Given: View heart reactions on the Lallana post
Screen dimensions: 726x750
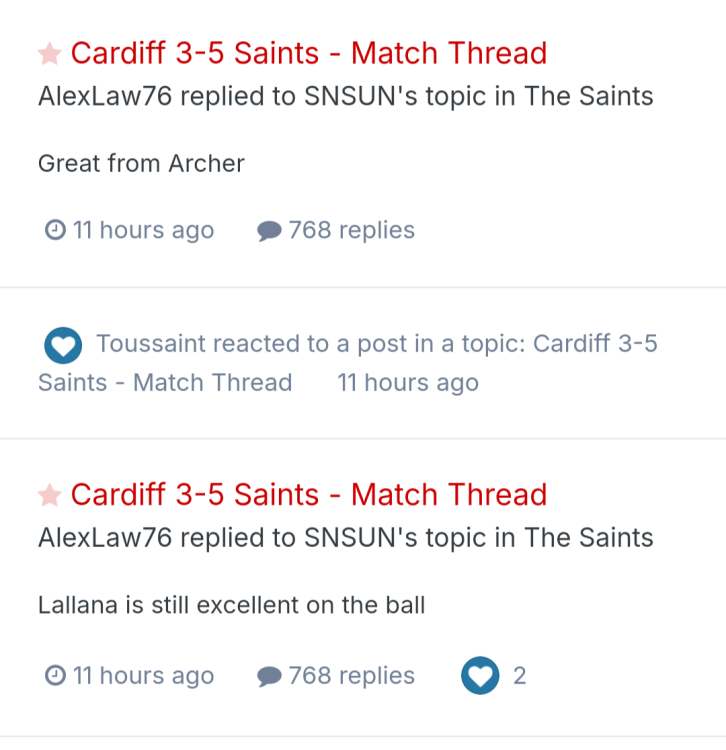Looking at the screenshot, I should pyautogui.click(x=480, y=676).
